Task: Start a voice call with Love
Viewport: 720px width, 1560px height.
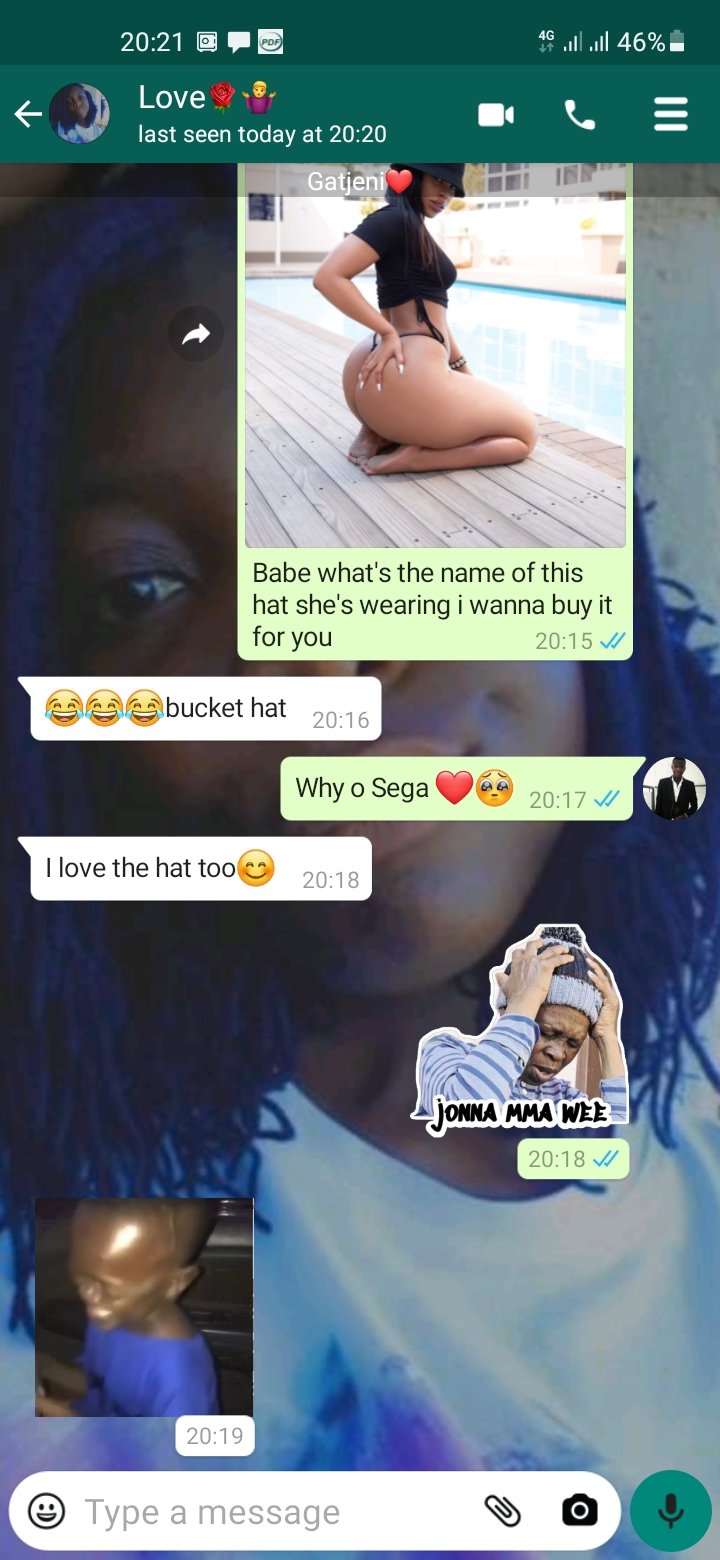Action: pyautogui.click(x=579, y=115)
